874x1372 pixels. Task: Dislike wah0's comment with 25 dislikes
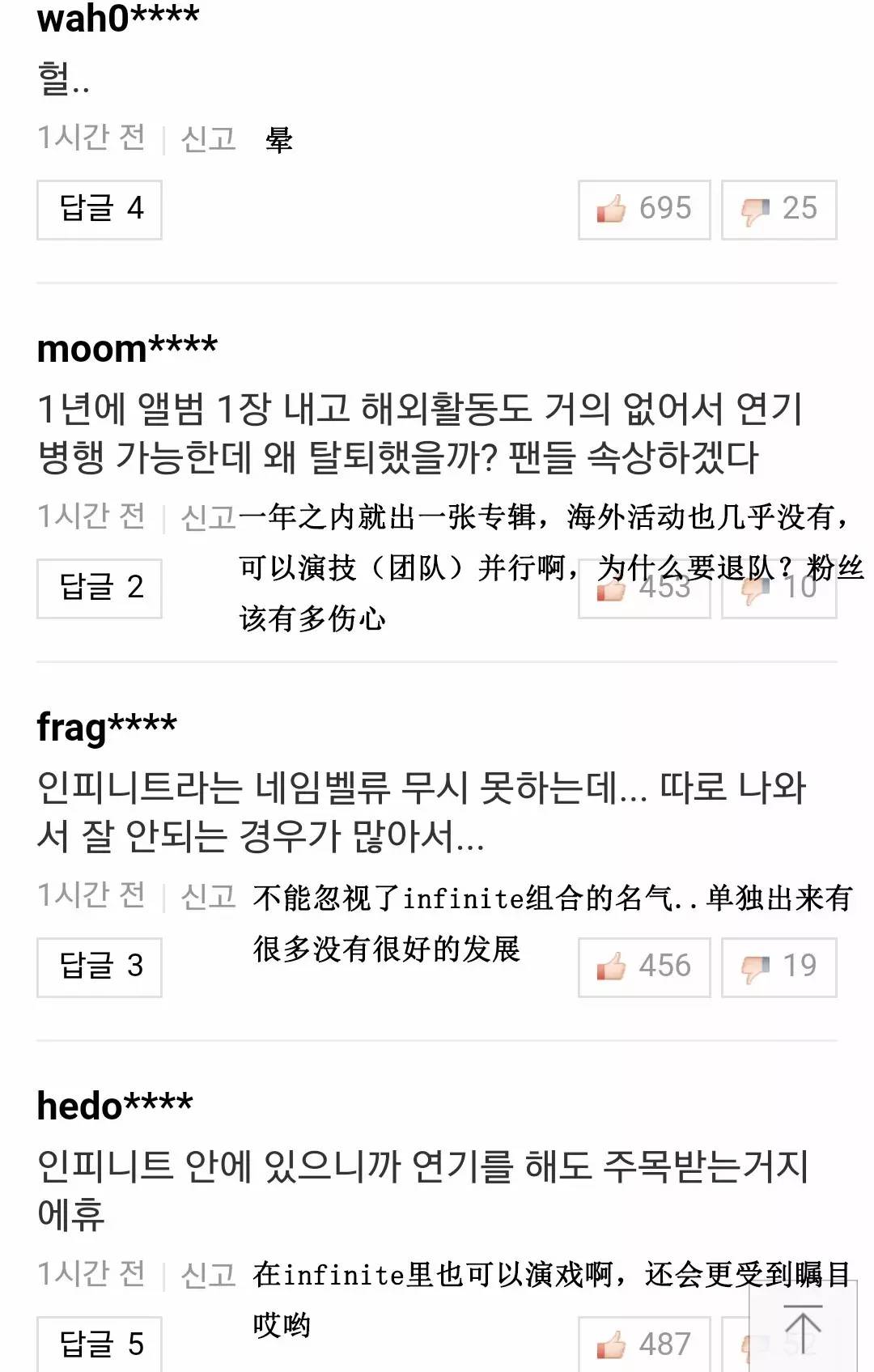point(779,210)
